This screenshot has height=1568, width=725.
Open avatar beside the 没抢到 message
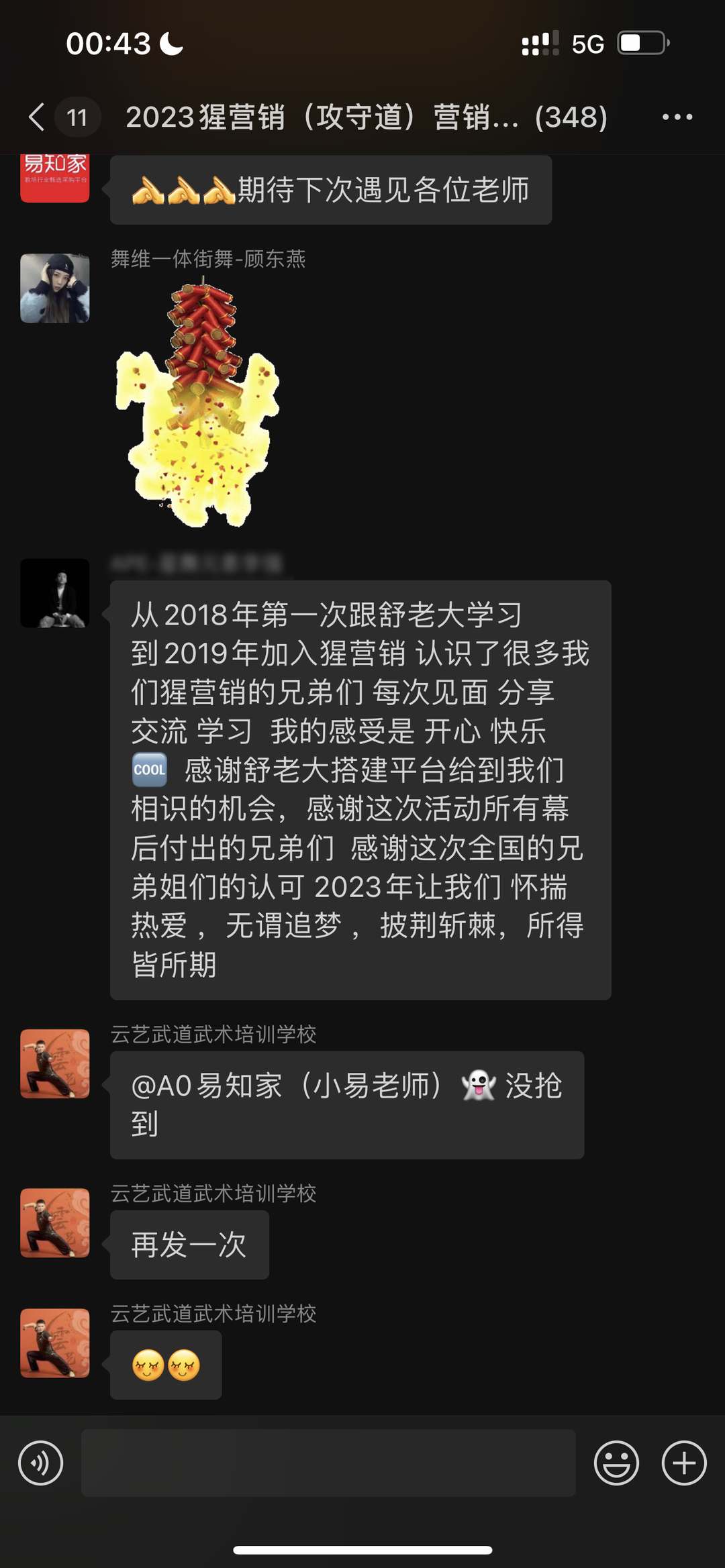55,1064
